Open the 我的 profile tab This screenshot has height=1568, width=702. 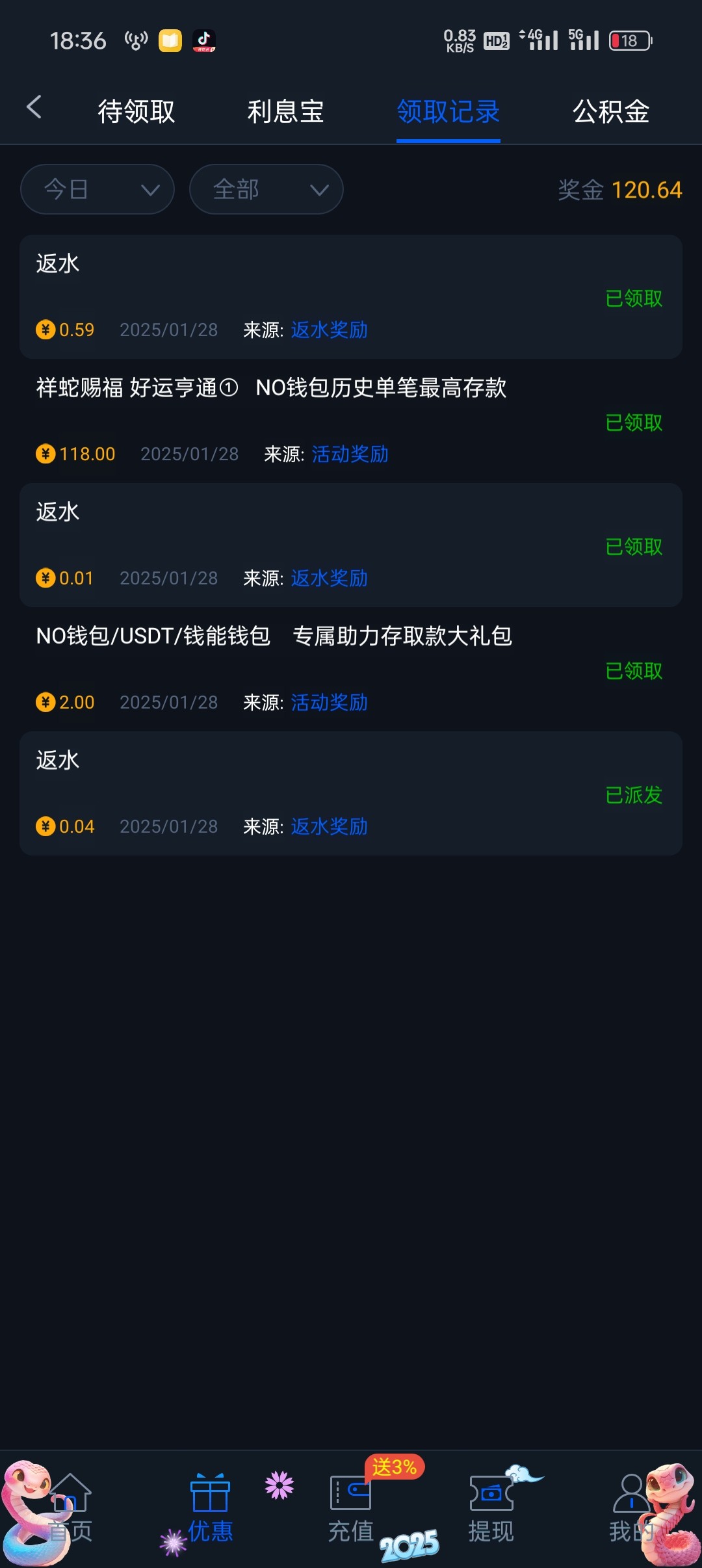coord(631,1508)
